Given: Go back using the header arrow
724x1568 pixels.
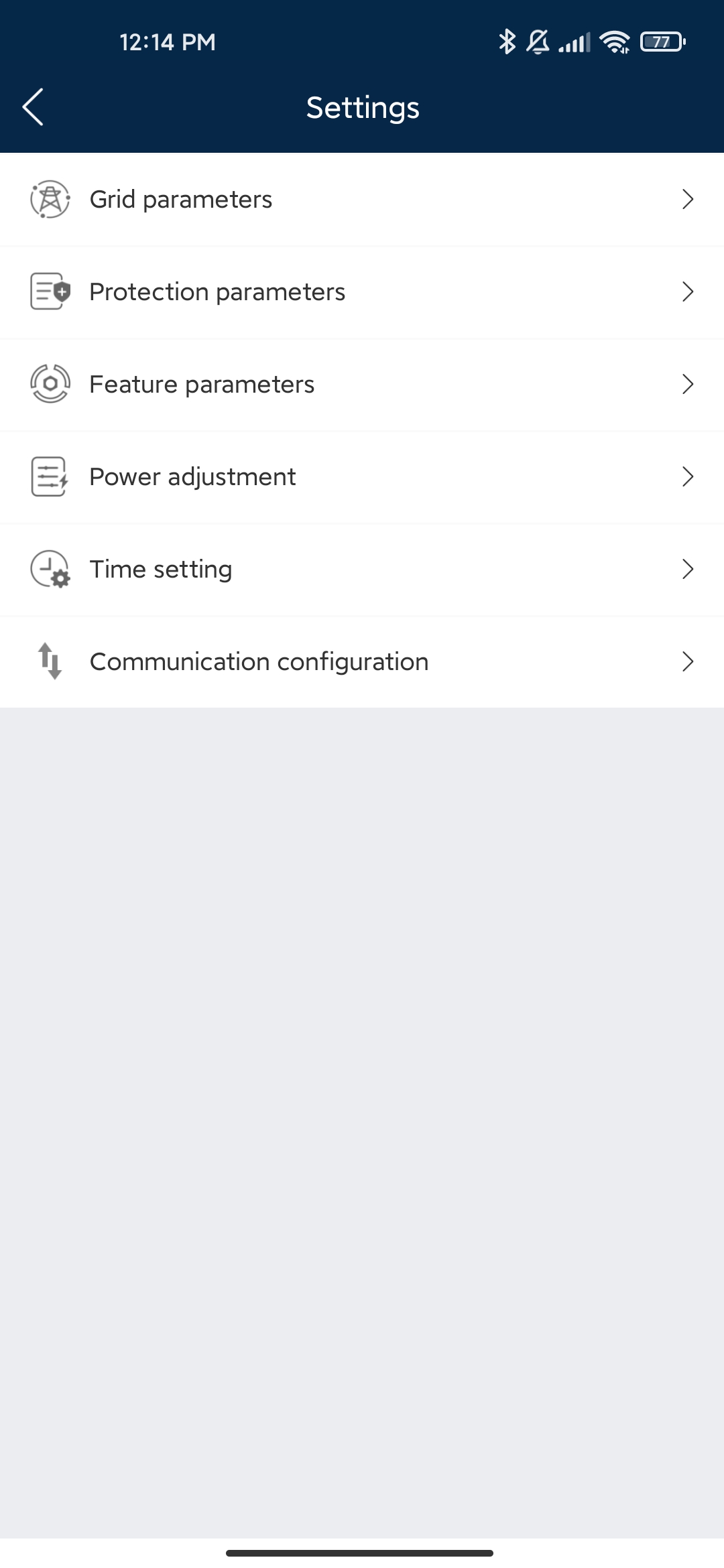Looking at the screenshot, I should [x=33, y=107].
